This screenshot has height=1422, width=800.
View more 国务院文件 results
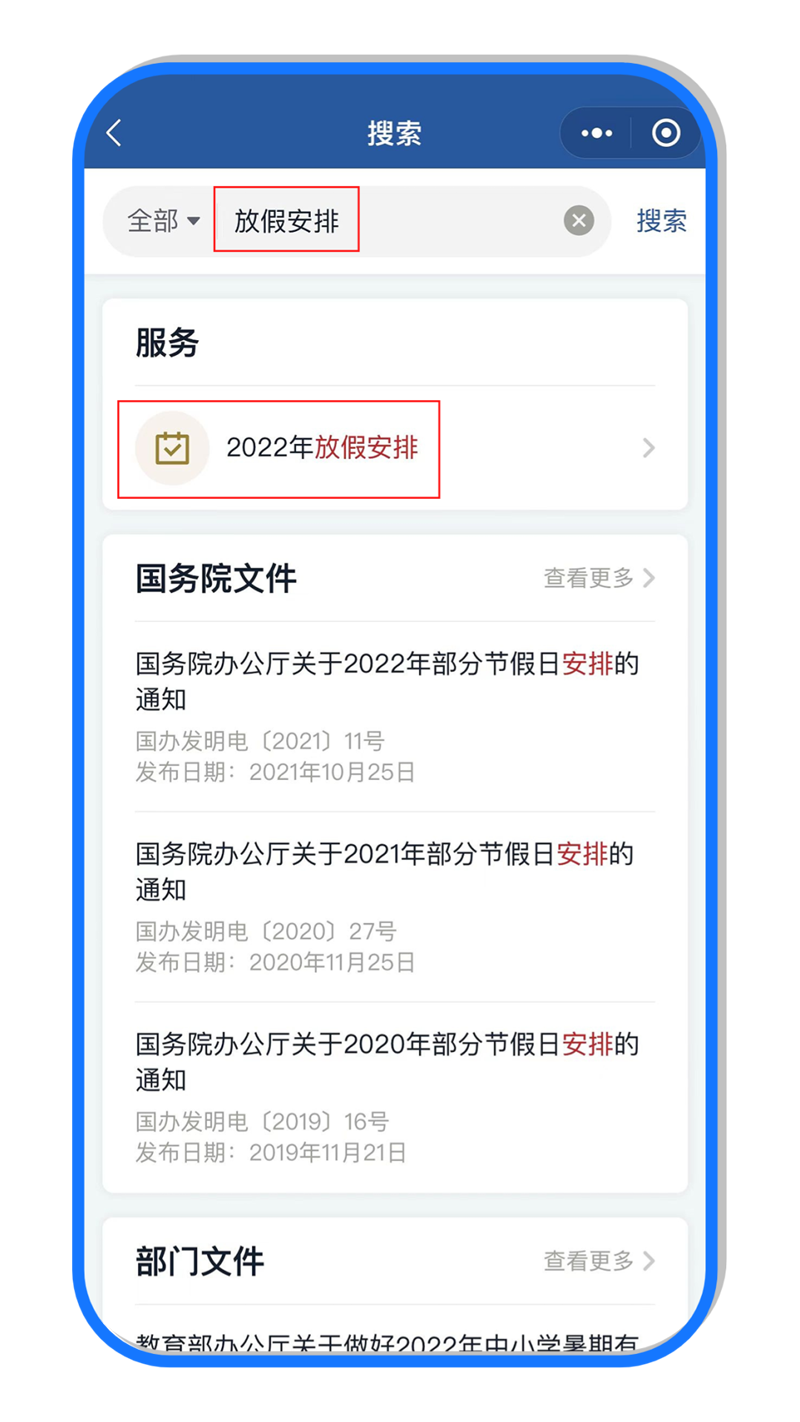pyautogui.click(x=598, y=578)
